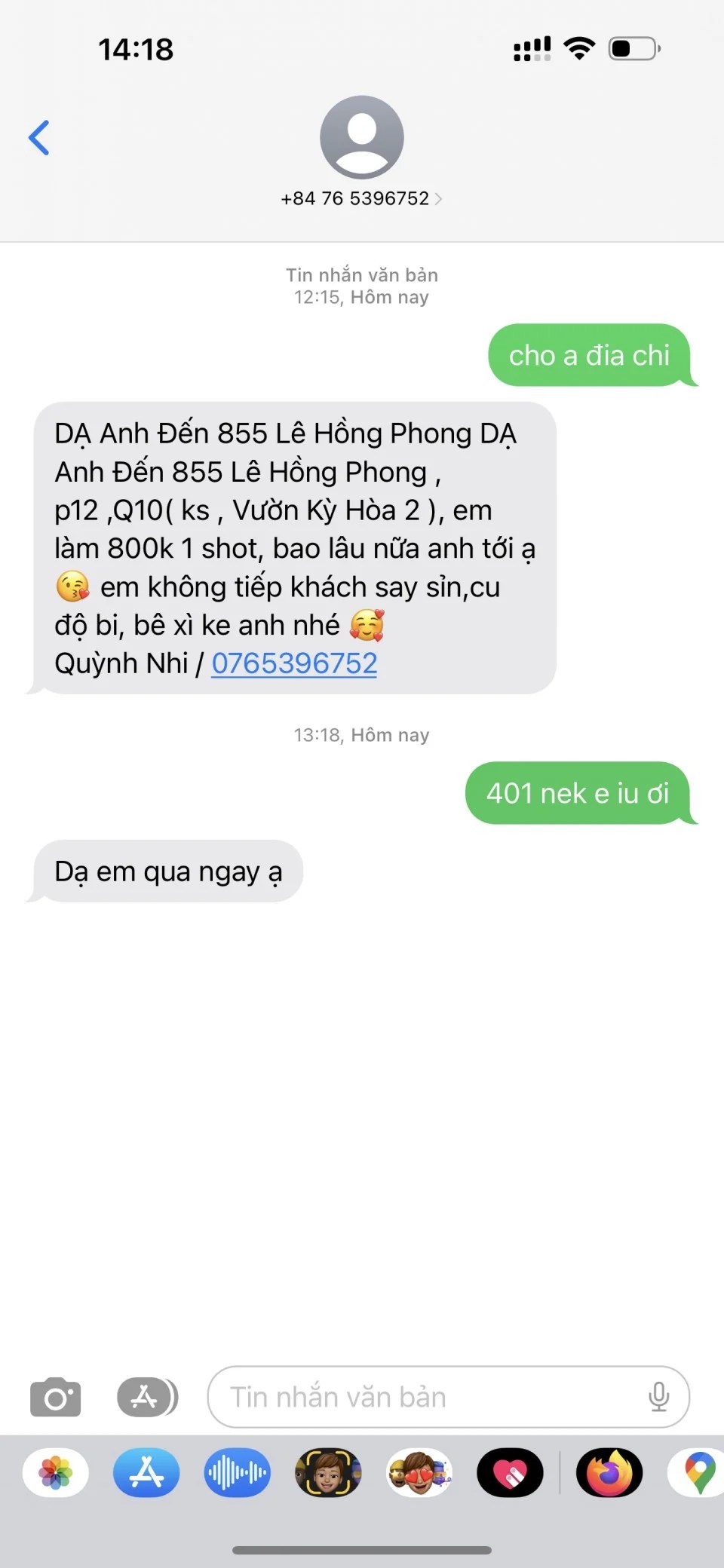Open the Firefox app in app strip

click(x=609, y=1472)
